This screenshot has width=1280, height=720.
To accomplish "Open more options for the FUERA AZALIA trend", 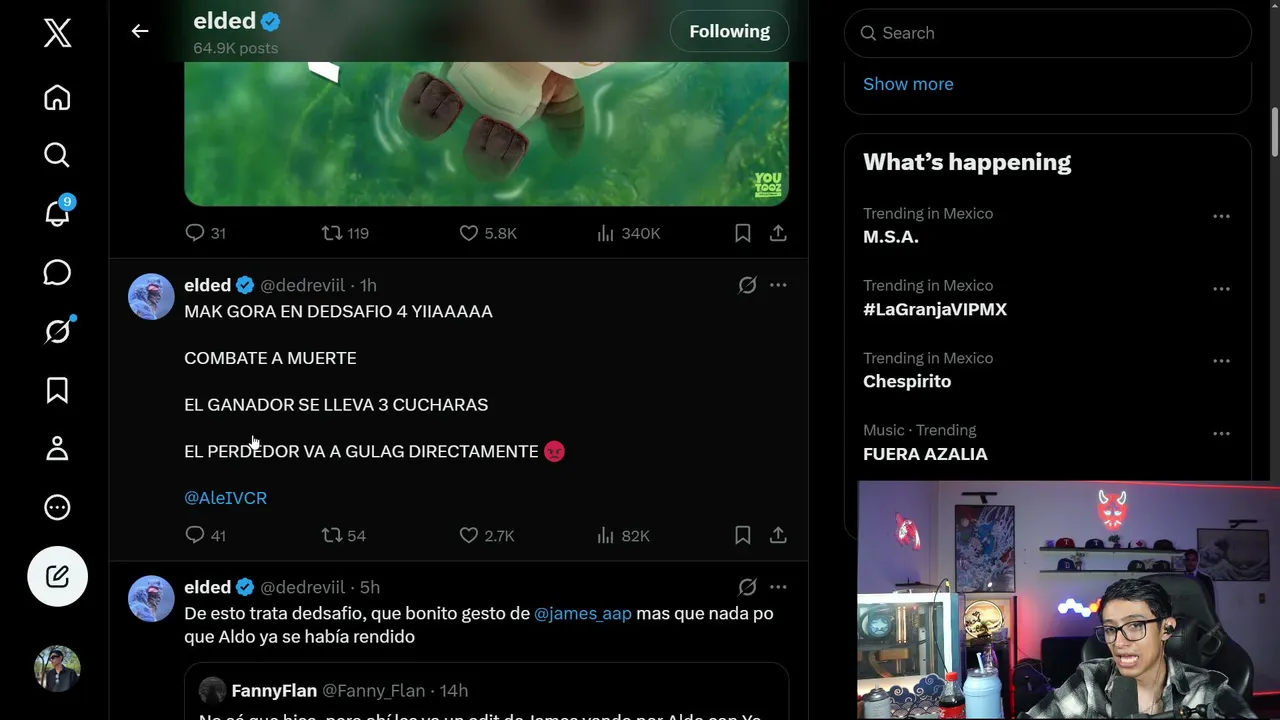I will pos(1221,434).
